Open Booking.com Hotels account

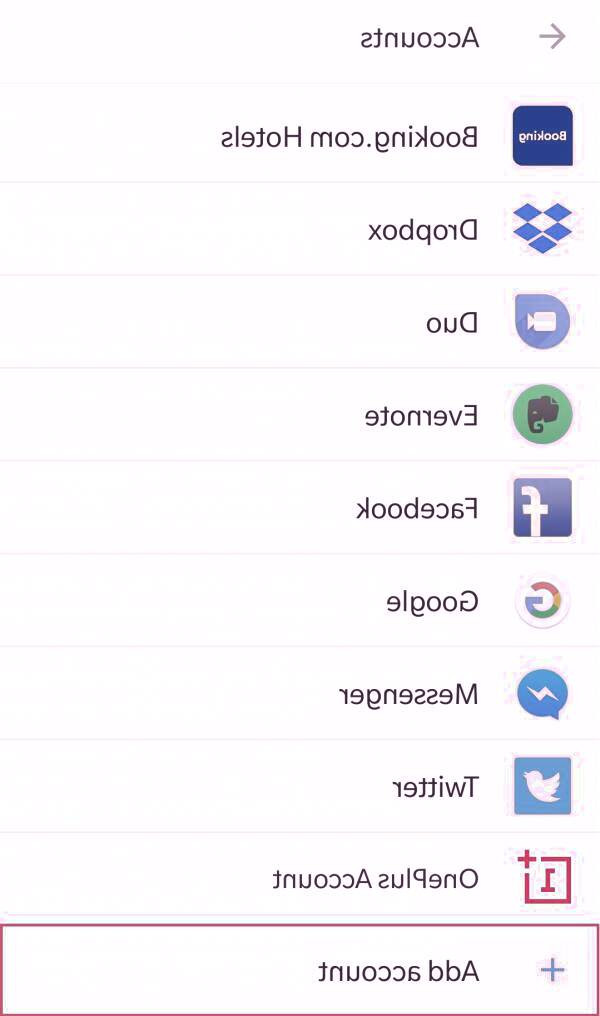[x=350, y=137]
